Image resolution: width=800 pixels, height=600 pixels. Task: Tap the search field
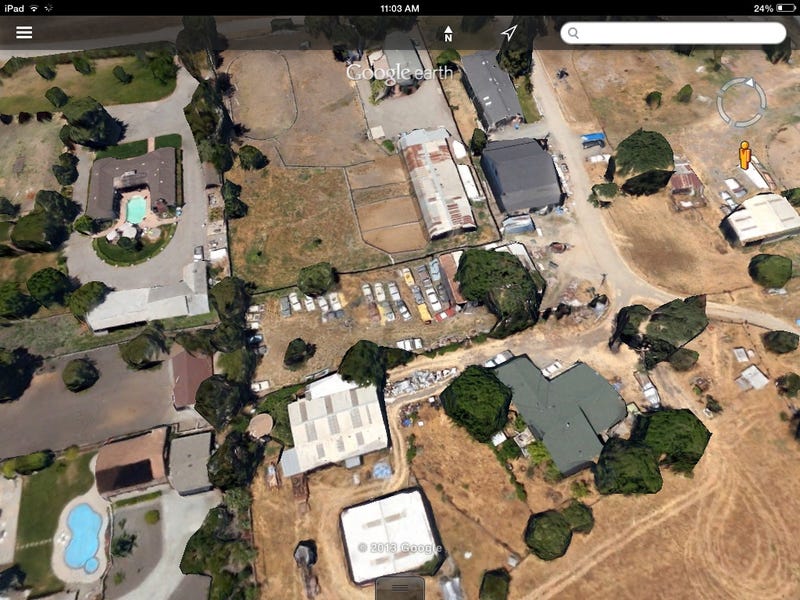(673, 33)
